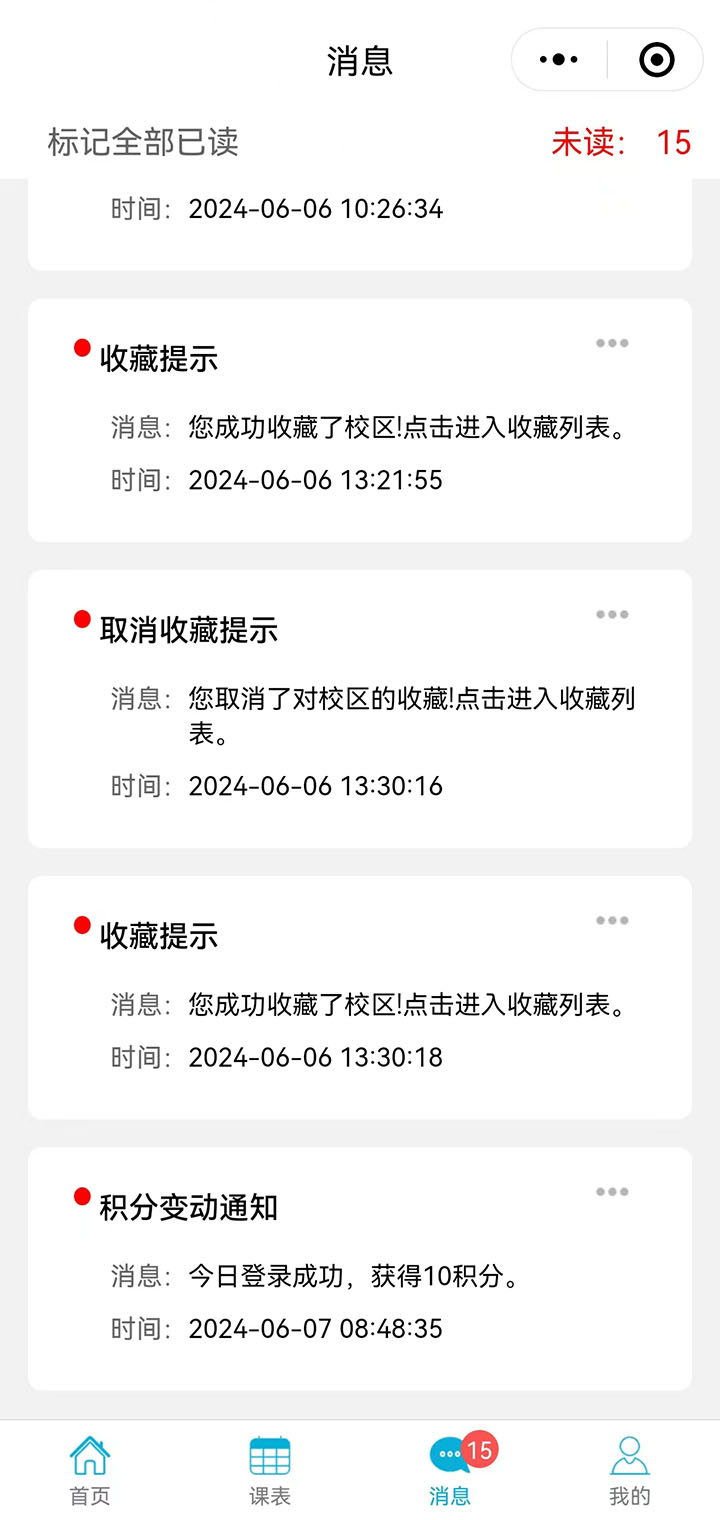The height and width of the screenshot is (1520, 720).
Task: Open the 取消收藏提示 message card
Action: coord(360,708)
